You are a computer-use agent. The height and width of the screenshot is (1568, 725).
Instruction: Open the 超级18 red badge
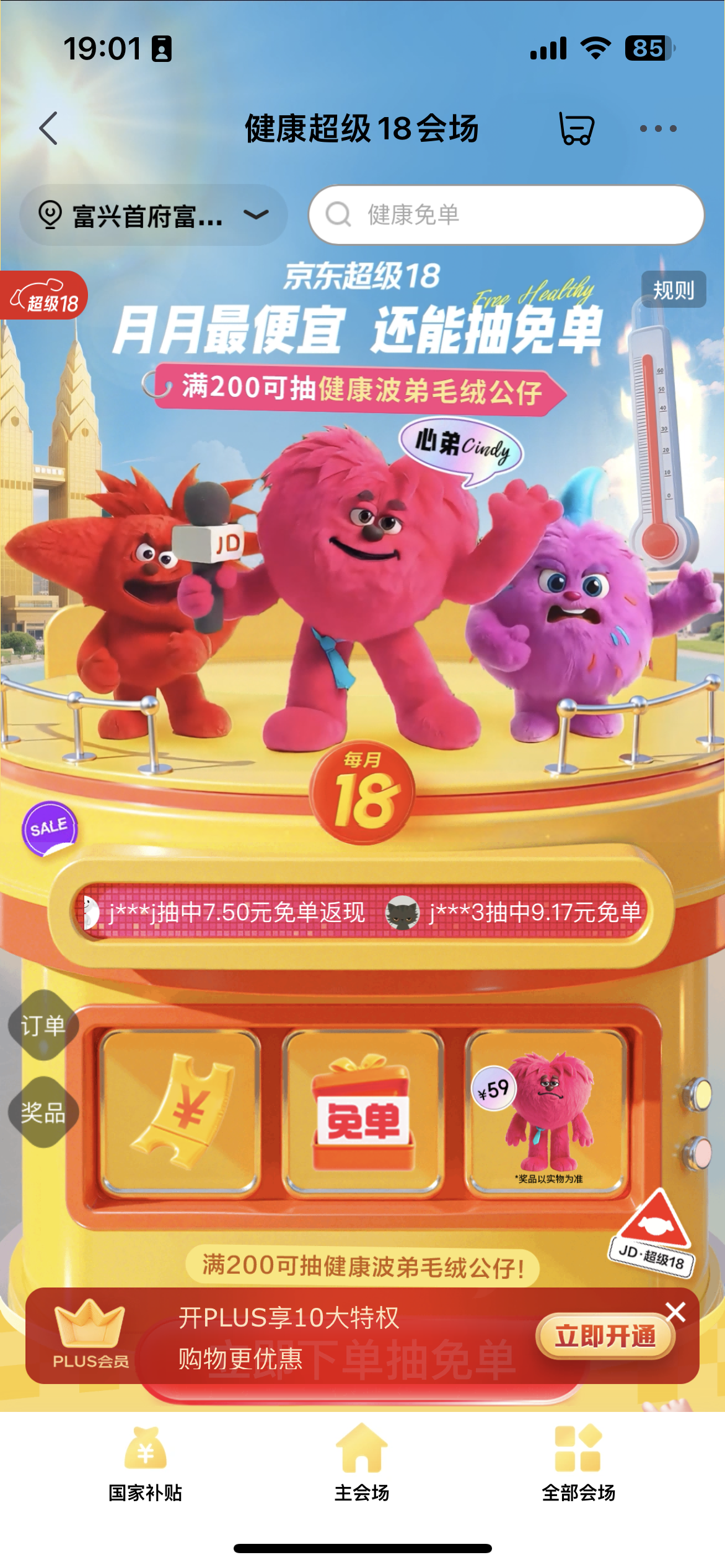click(x=45, y=297)
